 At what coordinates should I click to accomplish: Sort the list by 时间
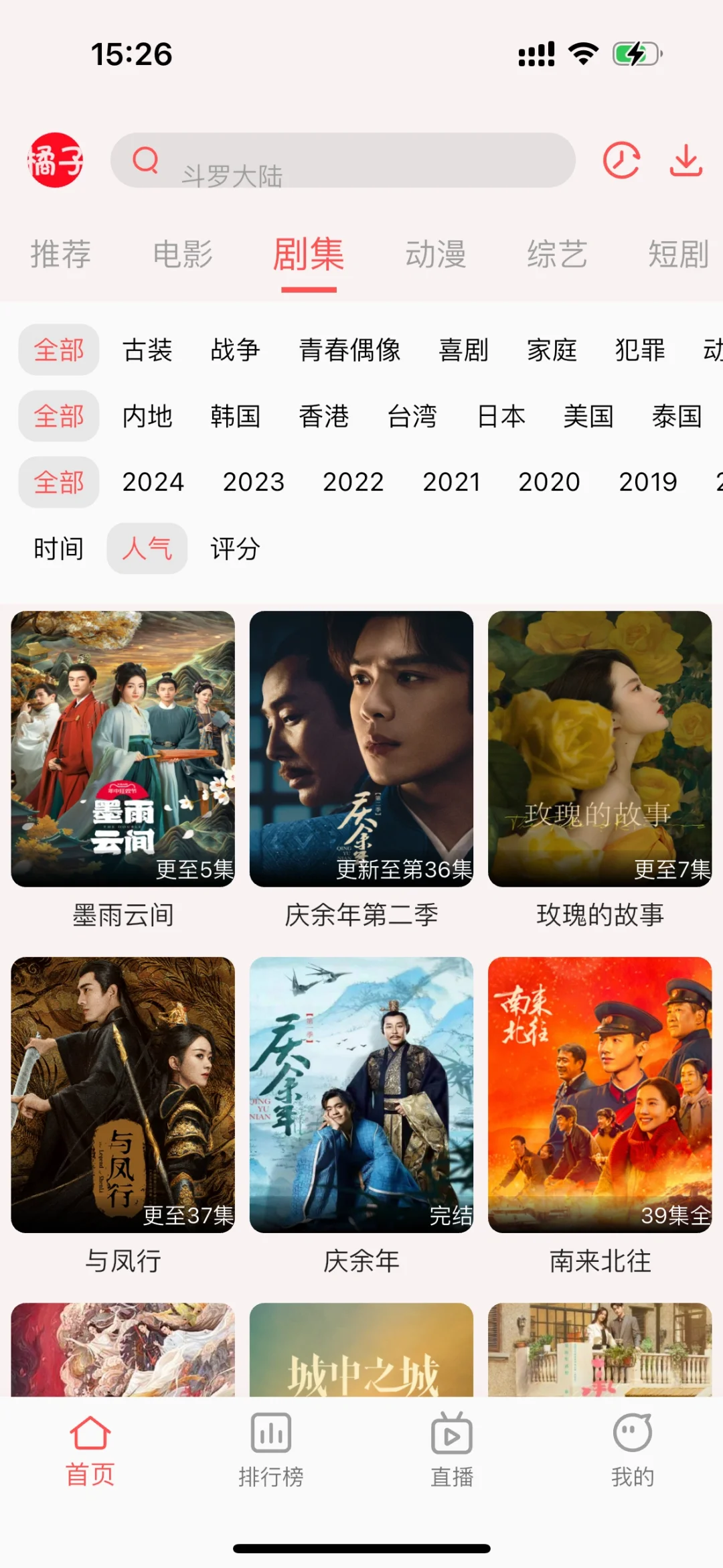click(59, 549)
